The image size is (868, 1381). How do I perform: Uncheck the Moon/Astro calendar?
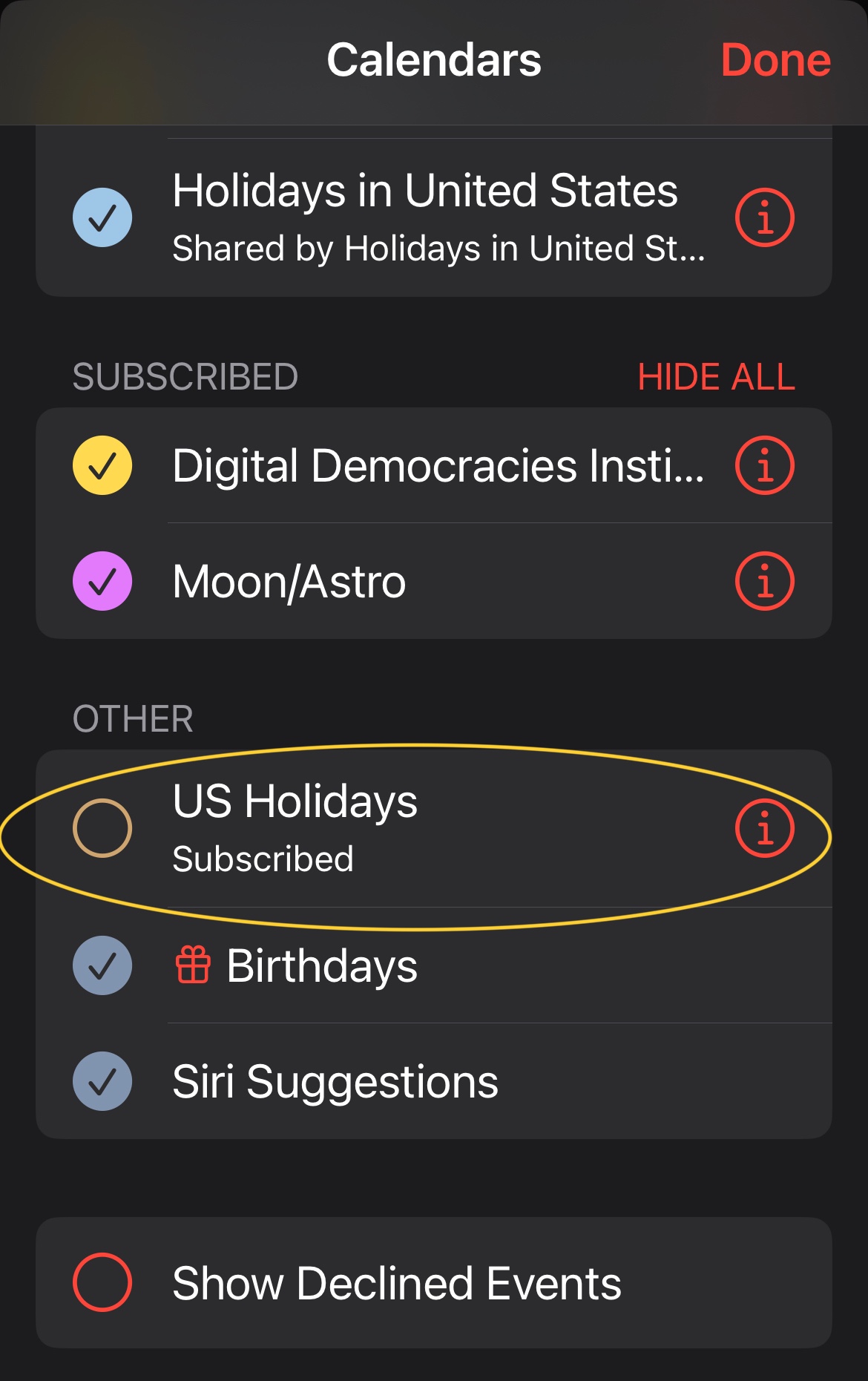point(102,581)
